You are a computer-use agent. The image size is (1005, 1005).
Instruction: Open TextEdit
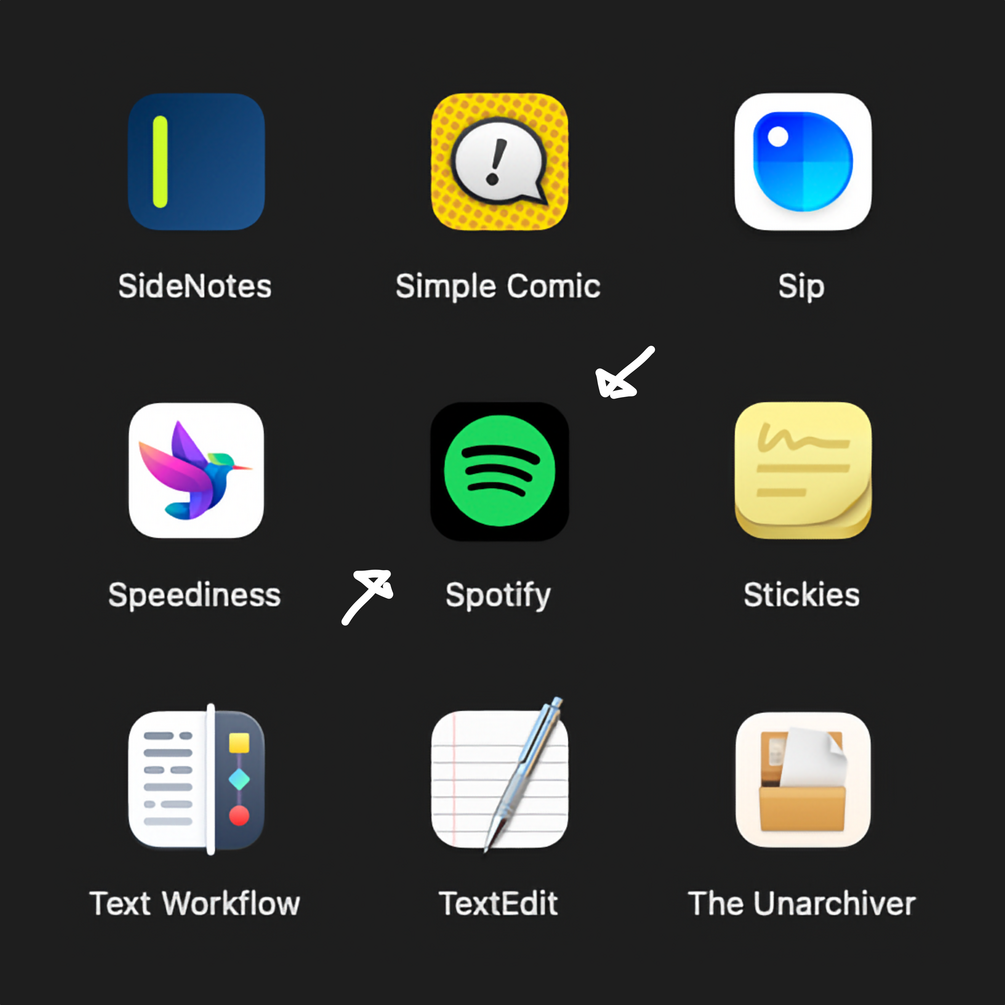coord(499,780)
